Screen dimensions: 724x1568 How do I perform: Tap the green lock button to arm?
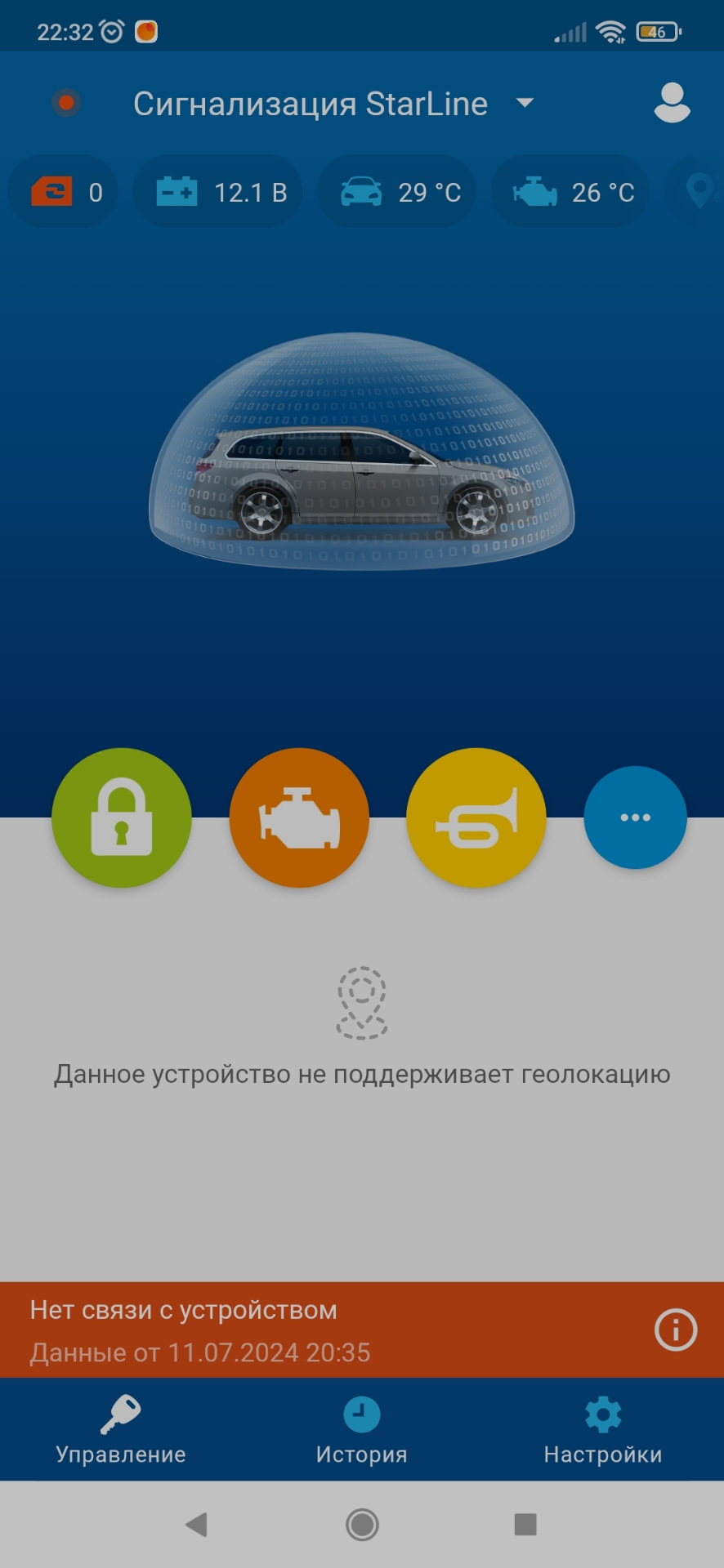(122, 817)
